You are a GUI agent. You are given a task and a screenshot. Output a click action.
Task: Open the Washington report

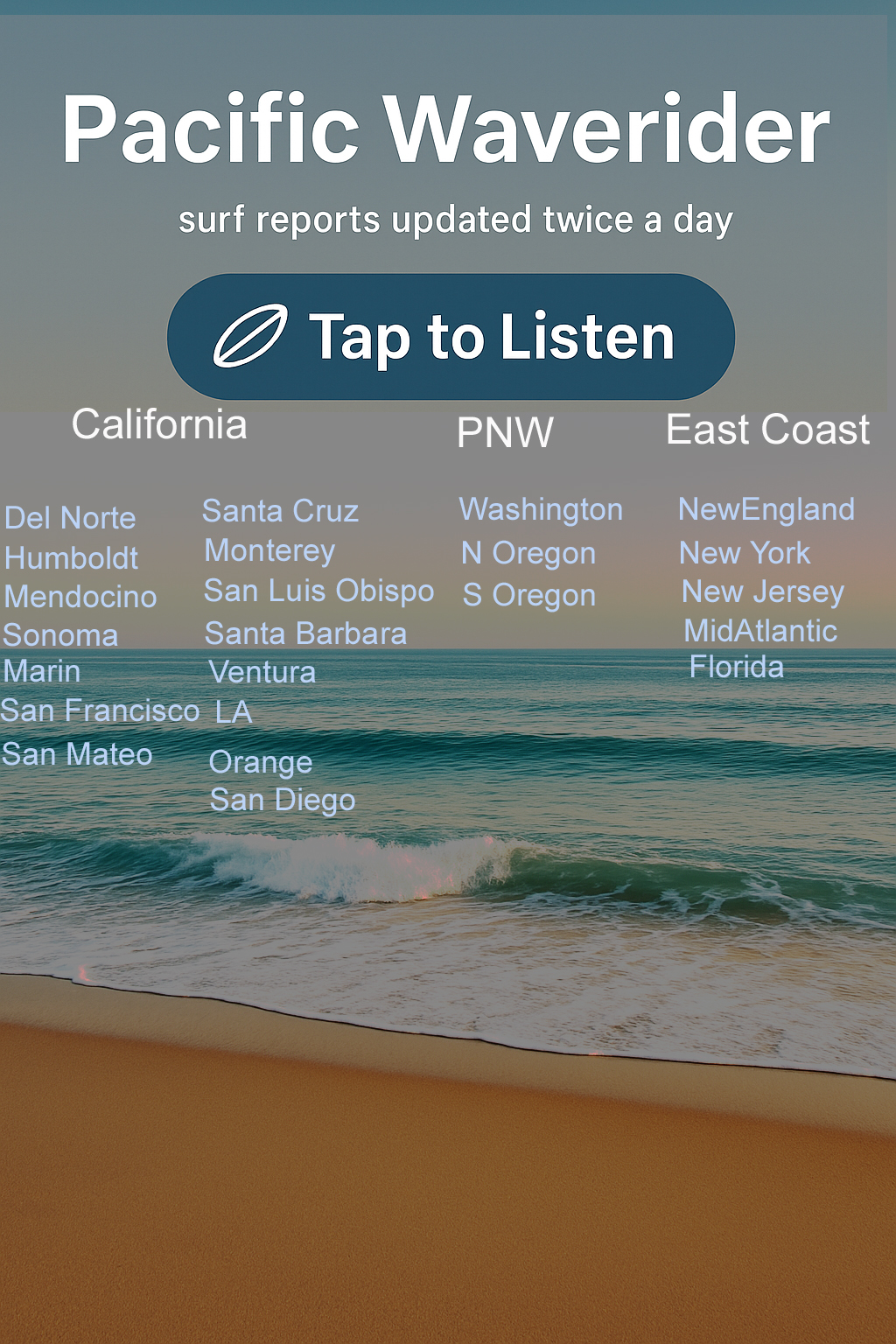point(541,509)
